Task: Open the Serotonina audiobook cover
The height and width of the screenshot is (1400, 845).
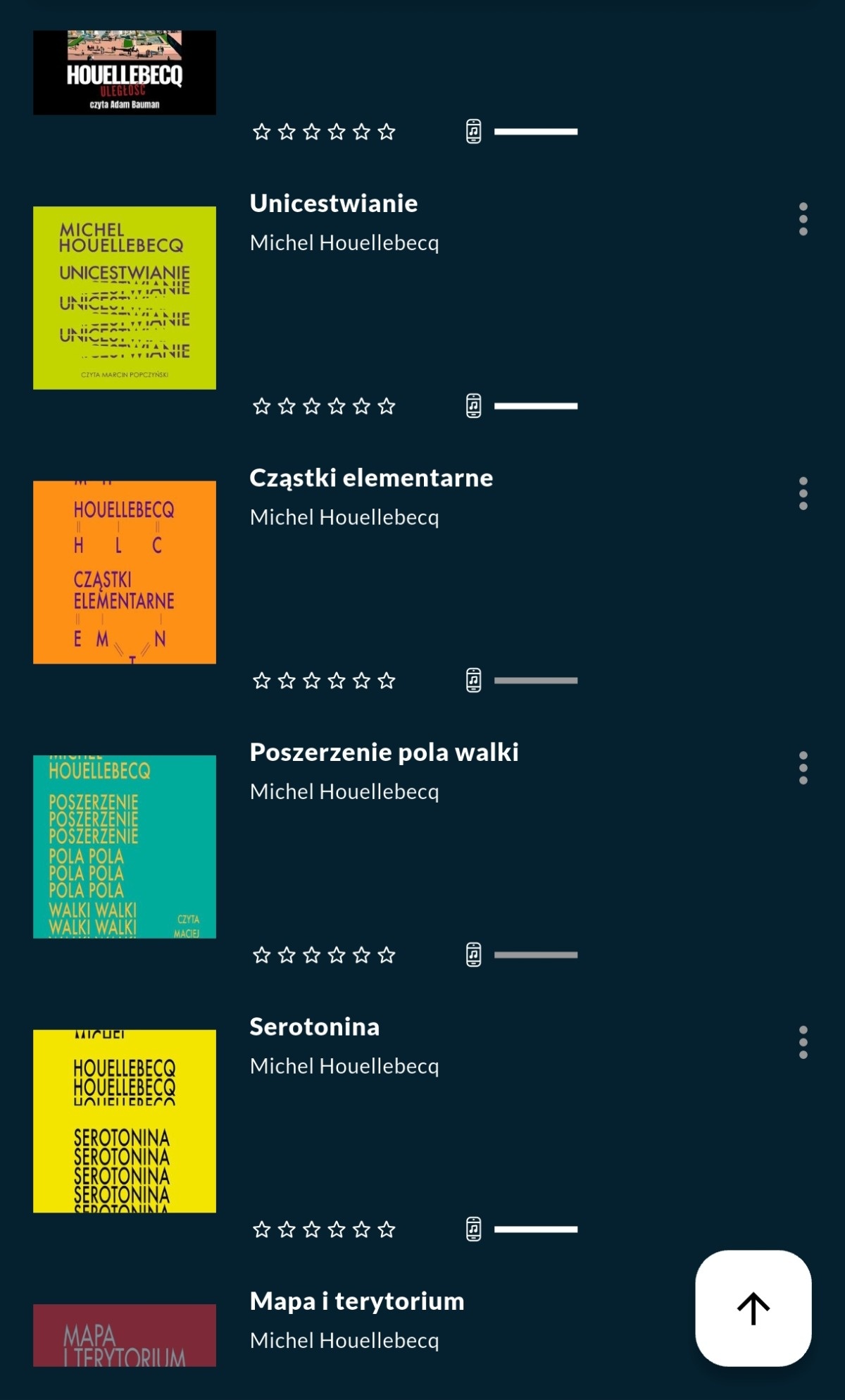Action: 125,1121
